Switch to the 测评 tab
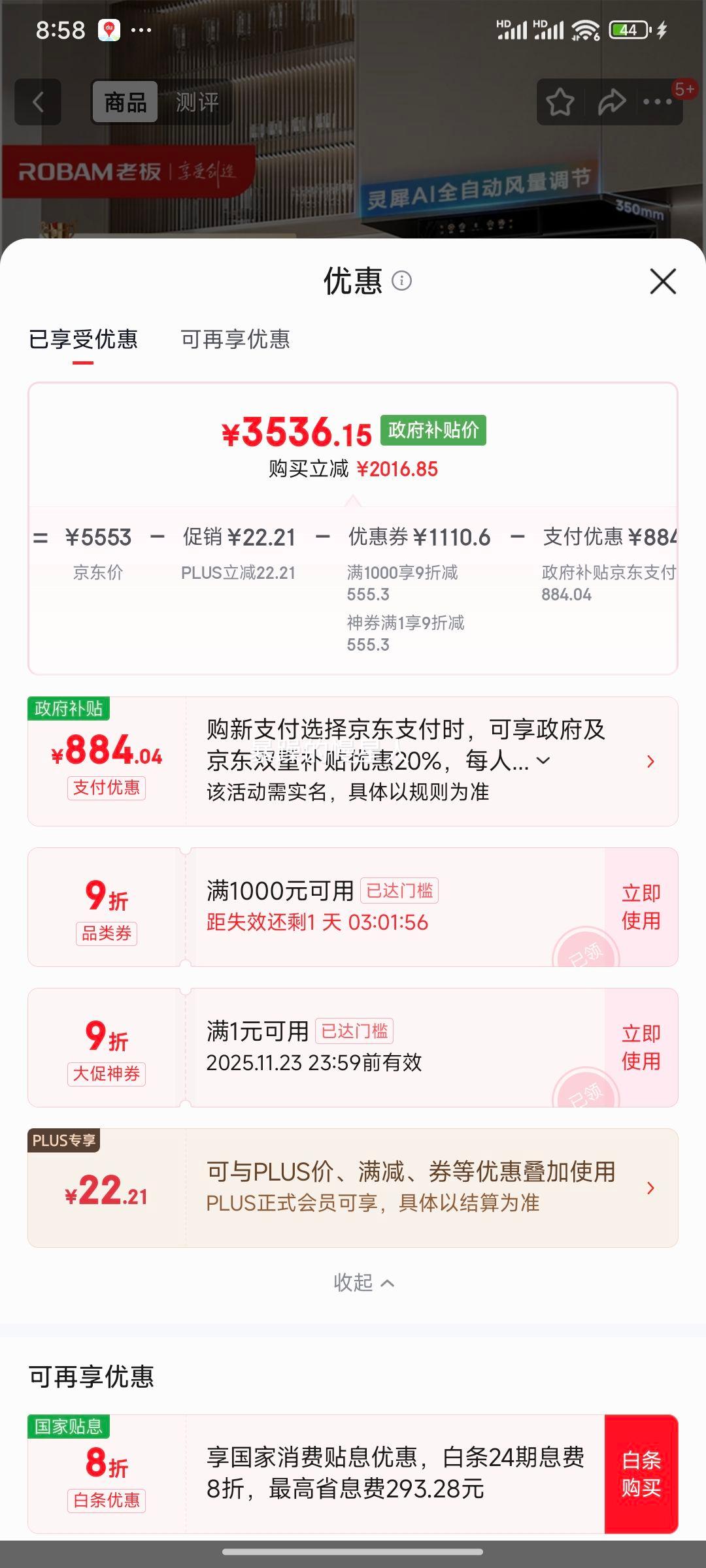 point(197,102)
